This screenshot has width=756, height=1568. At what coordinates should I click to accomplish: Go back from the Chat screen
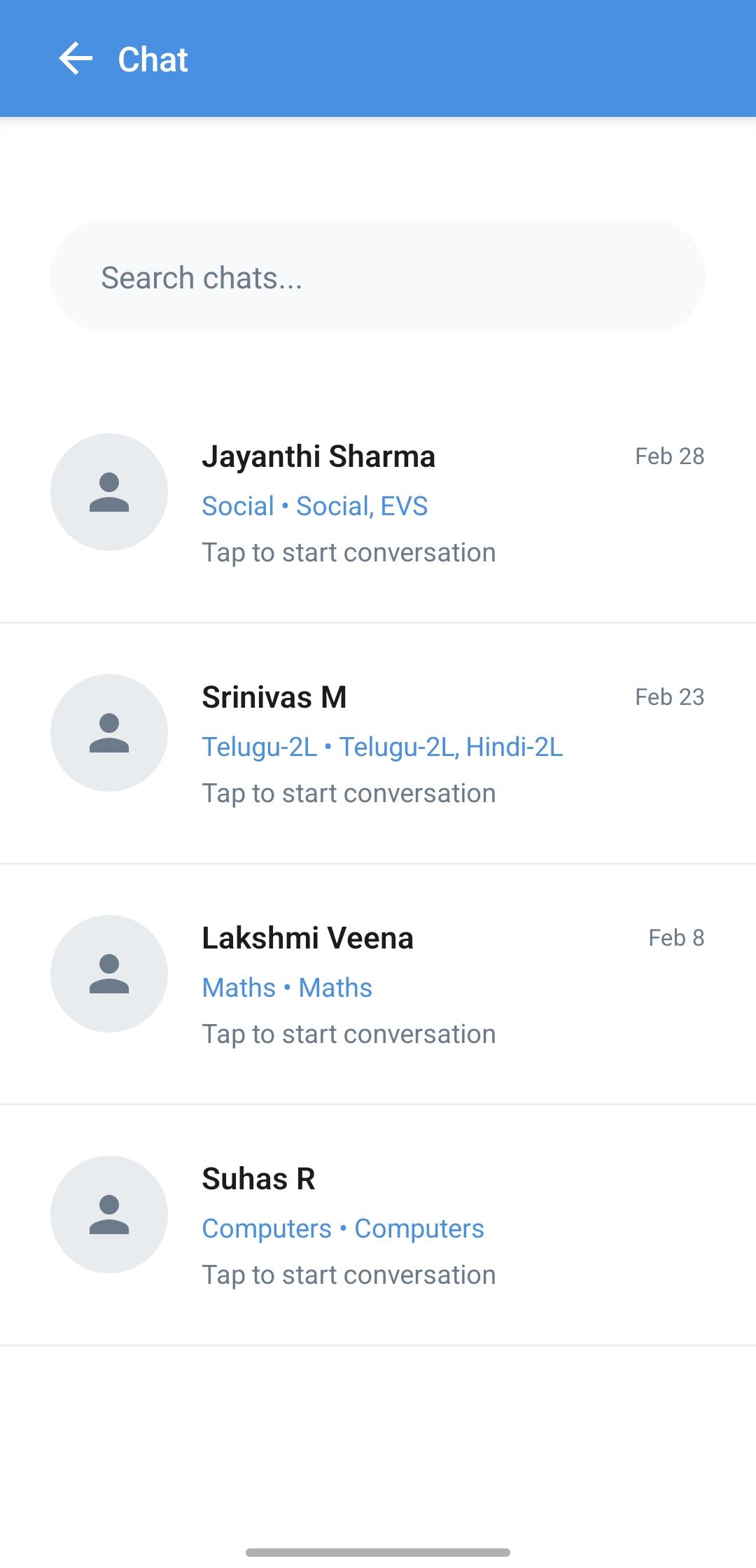76,59
